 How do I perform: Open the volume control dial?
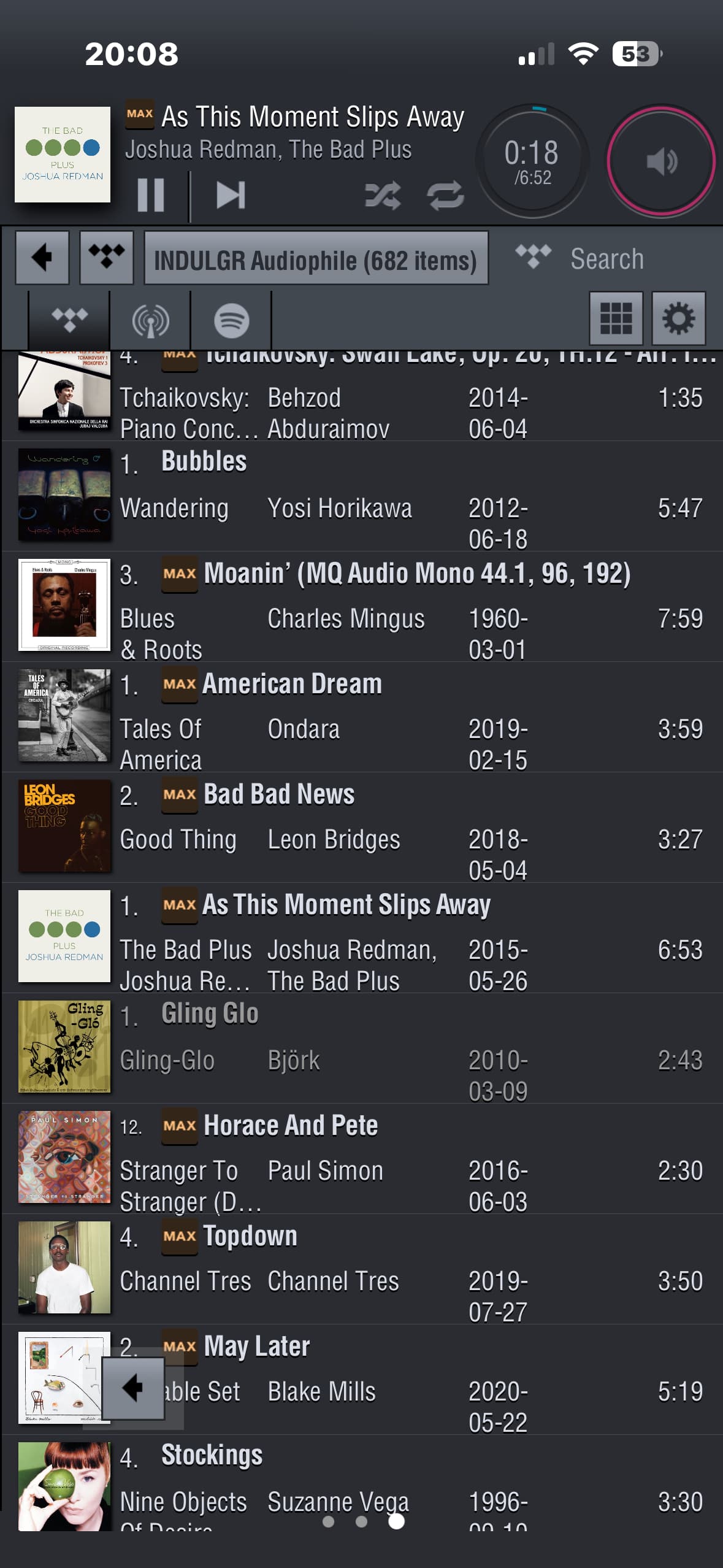coord(661,161)
